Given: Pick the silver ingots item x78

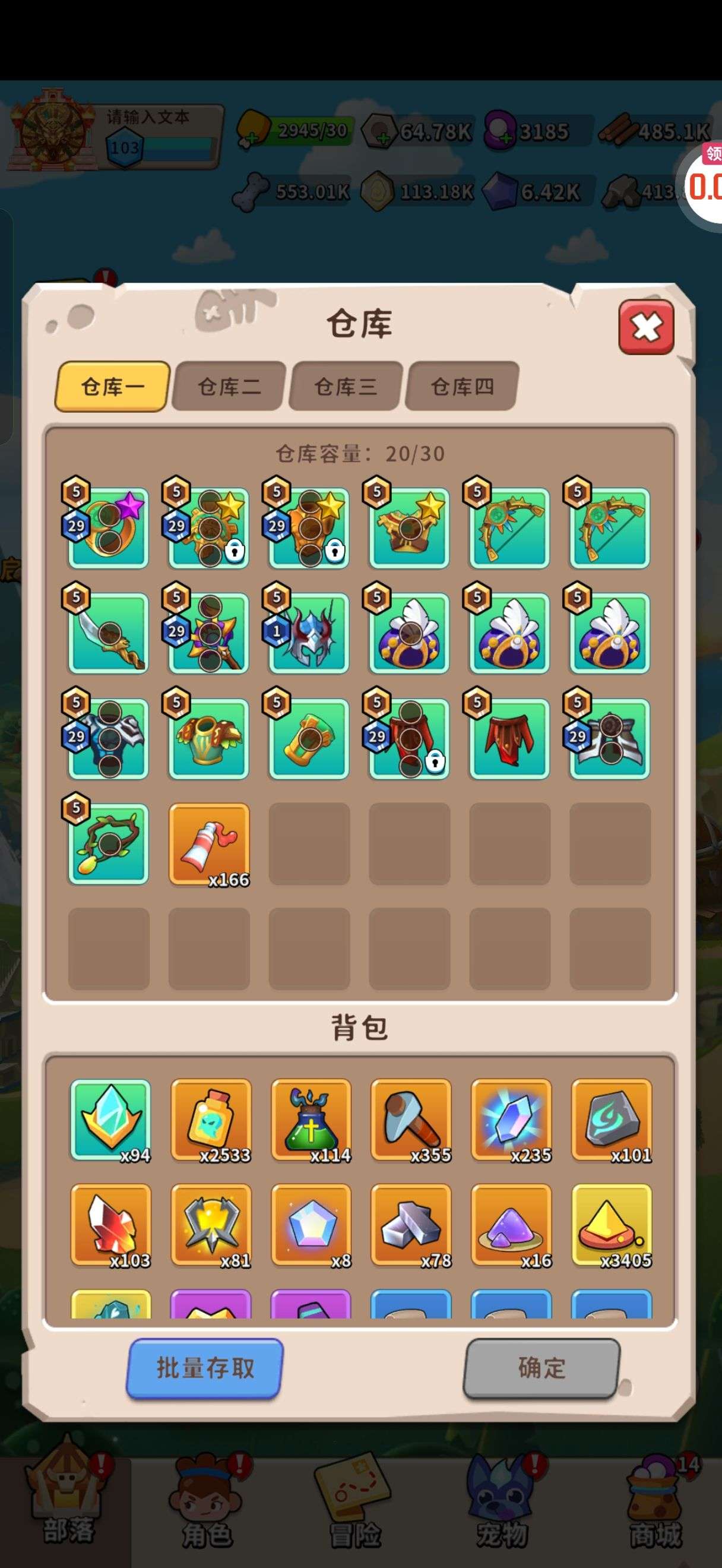Looking at the screenshot, I should [x=411, y=1225].
